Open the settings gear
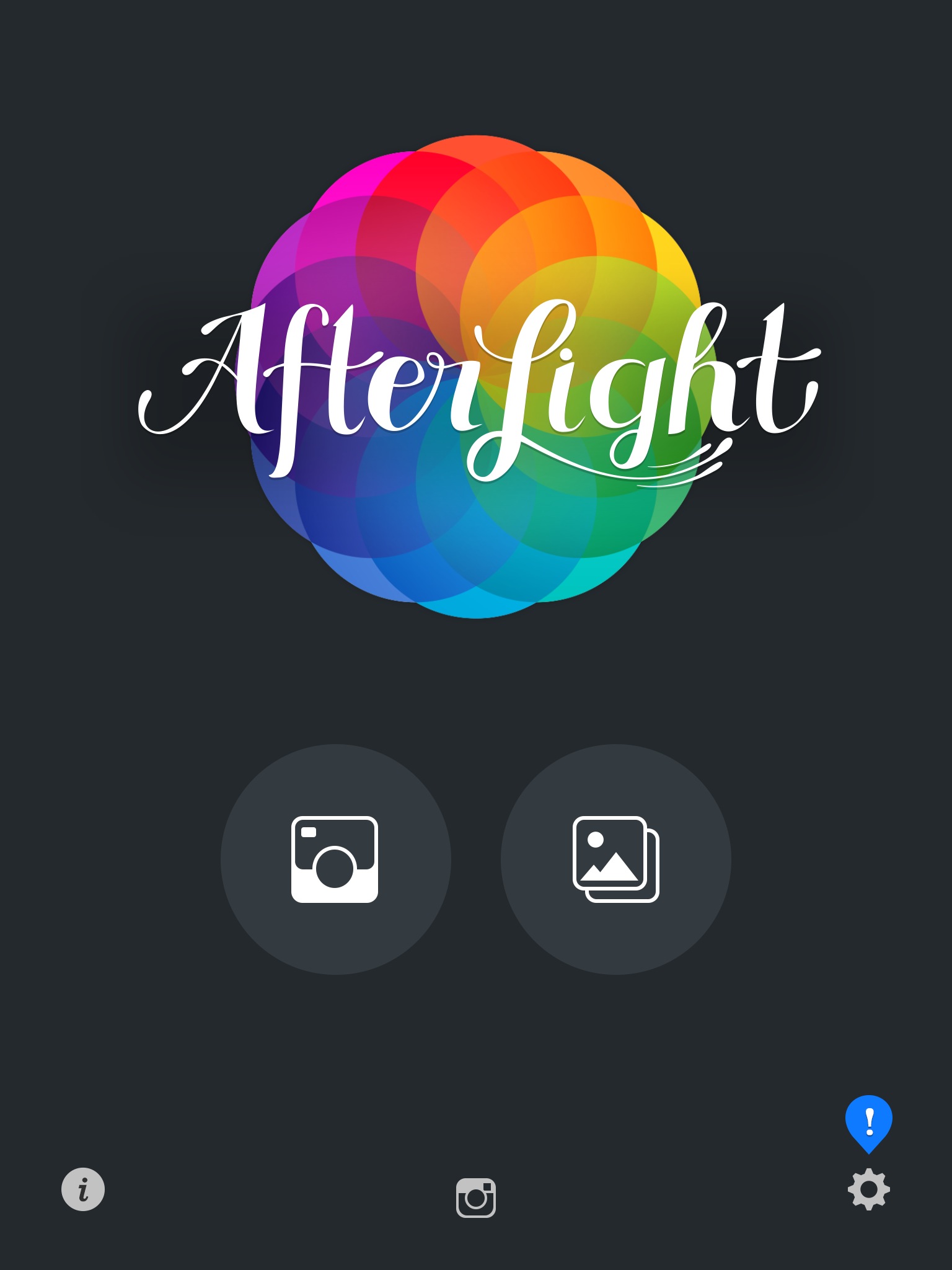Image resolution: width=952 pixels, height=1270 pixels. [868, 1189]
